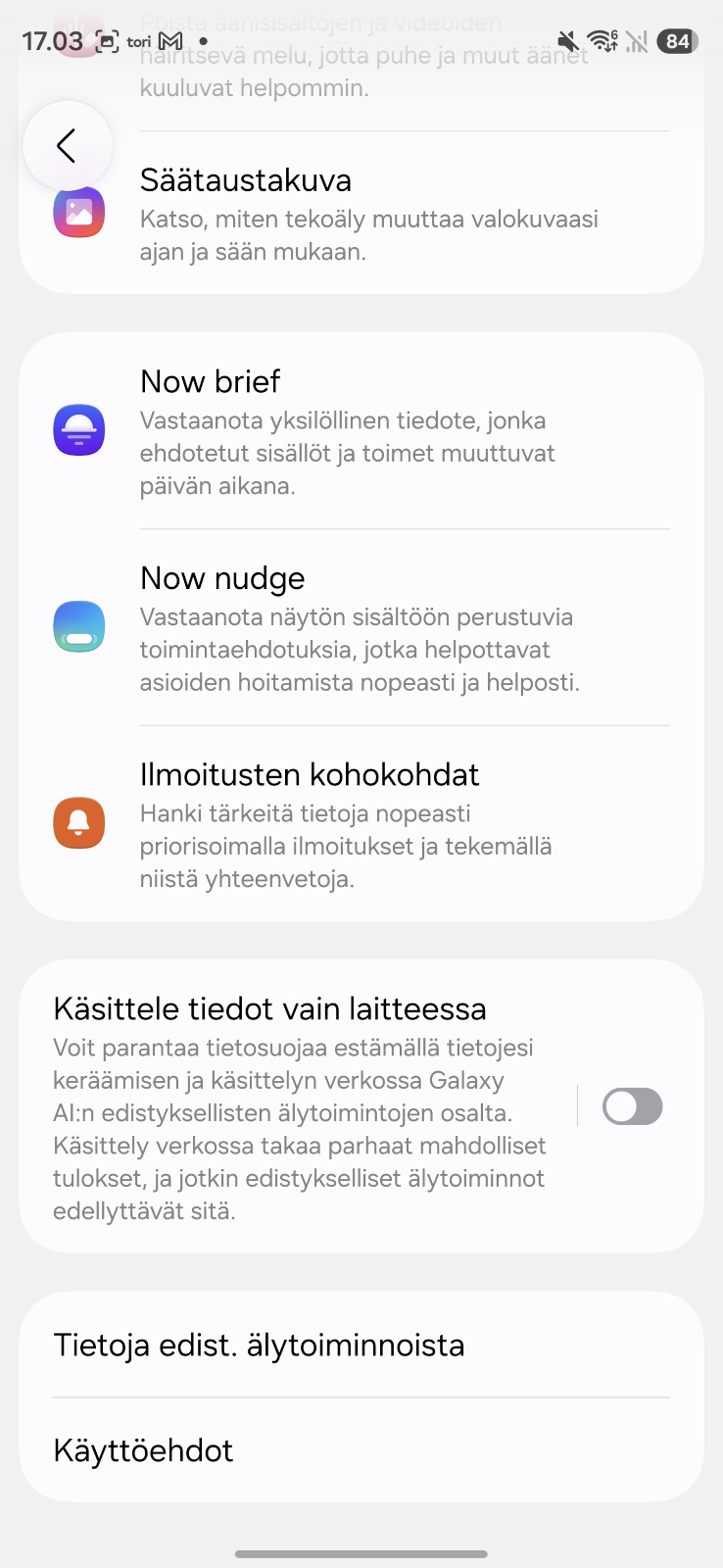Open Käyttöehdot
Viewport: 723px width, 1568px height.
[361, 1450]
